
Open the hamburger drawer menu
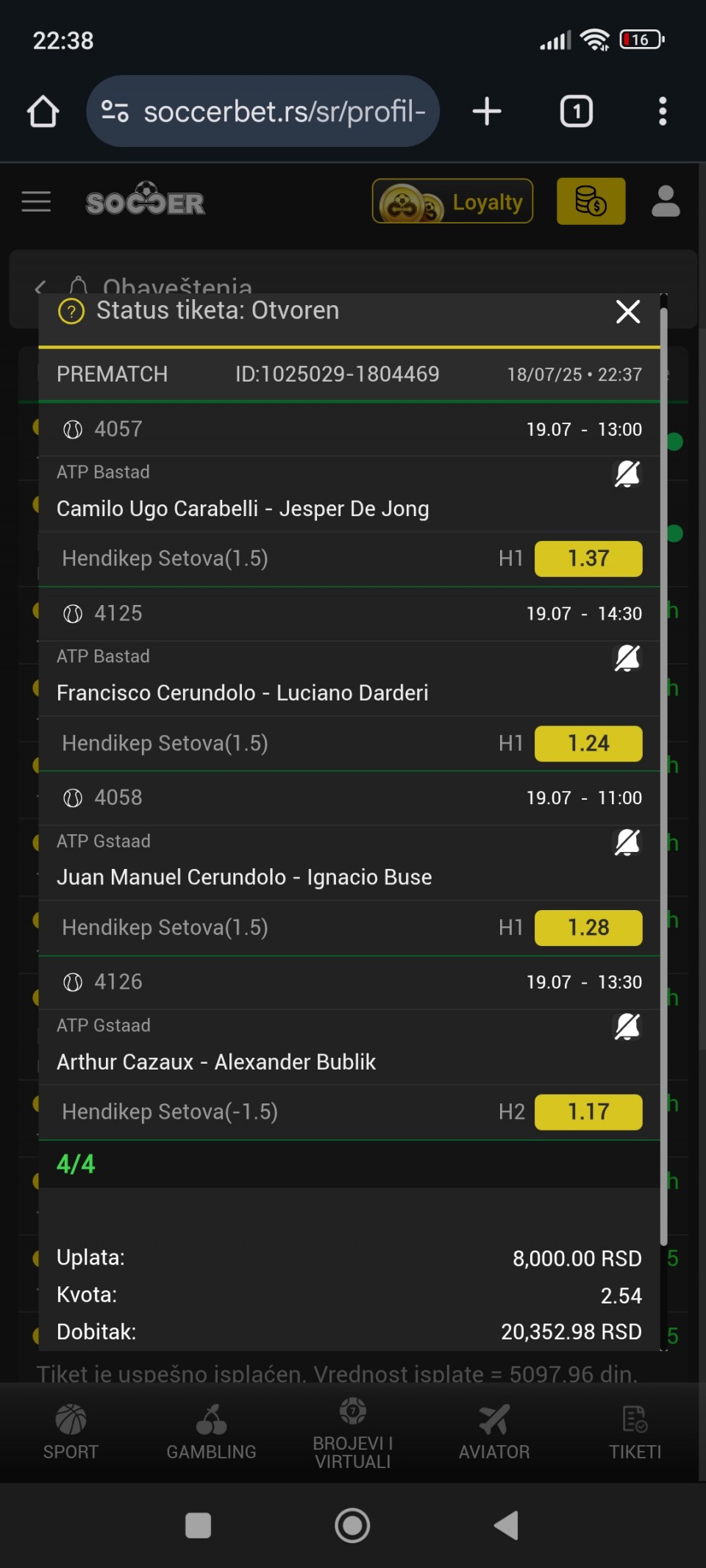[x=36, y=201]
